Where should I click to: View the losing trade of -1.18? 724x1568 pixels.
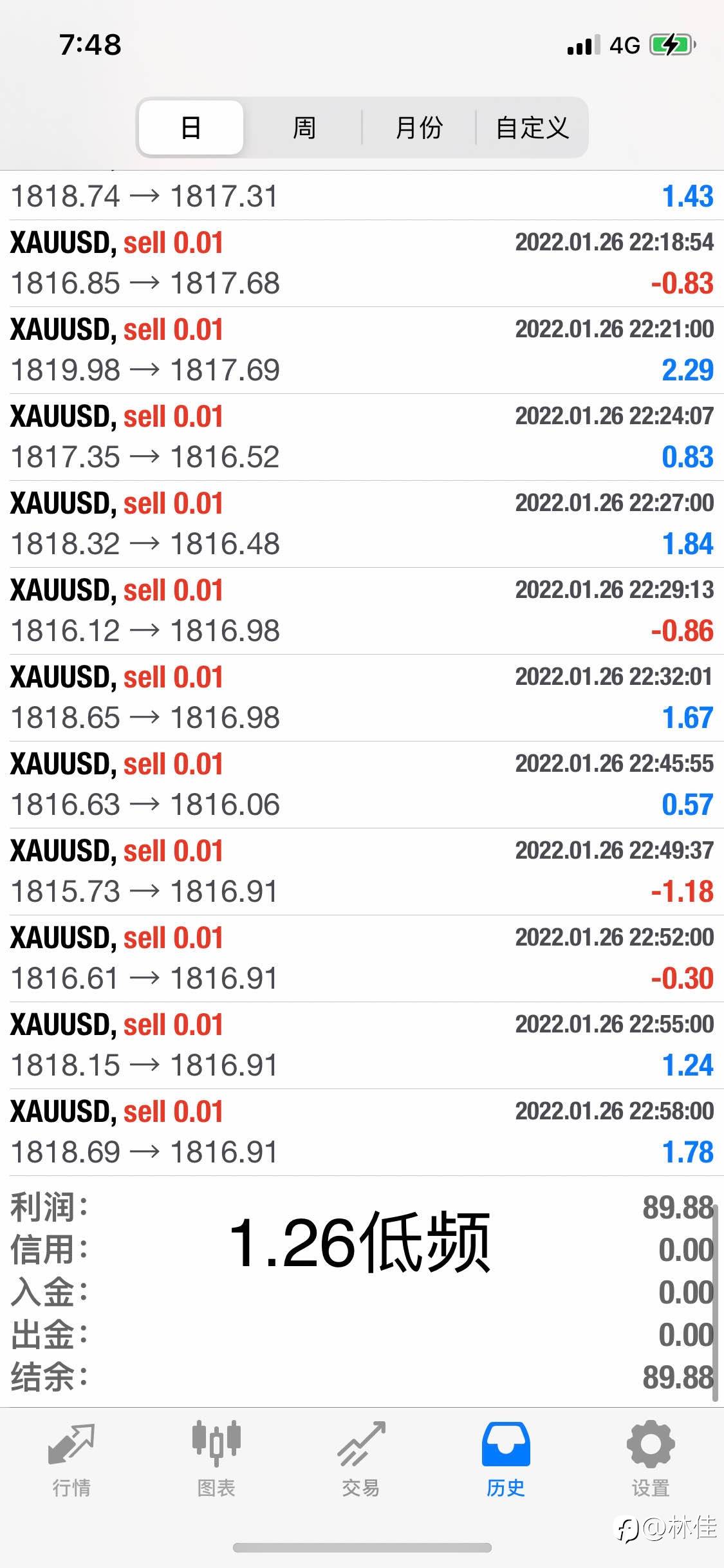(x=362, y=872)
